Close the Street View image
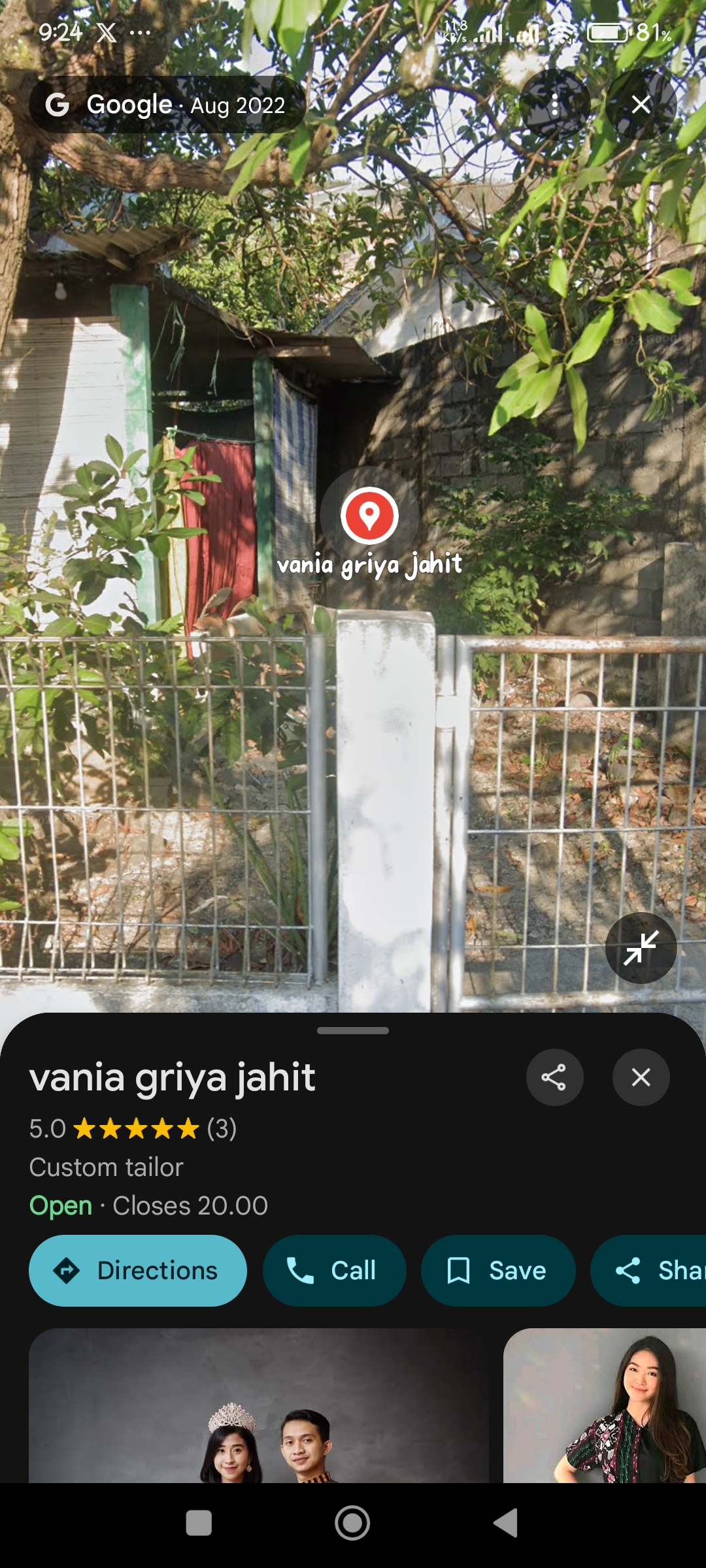Screen dimensions: 706x1568 [x=641, y=105]
